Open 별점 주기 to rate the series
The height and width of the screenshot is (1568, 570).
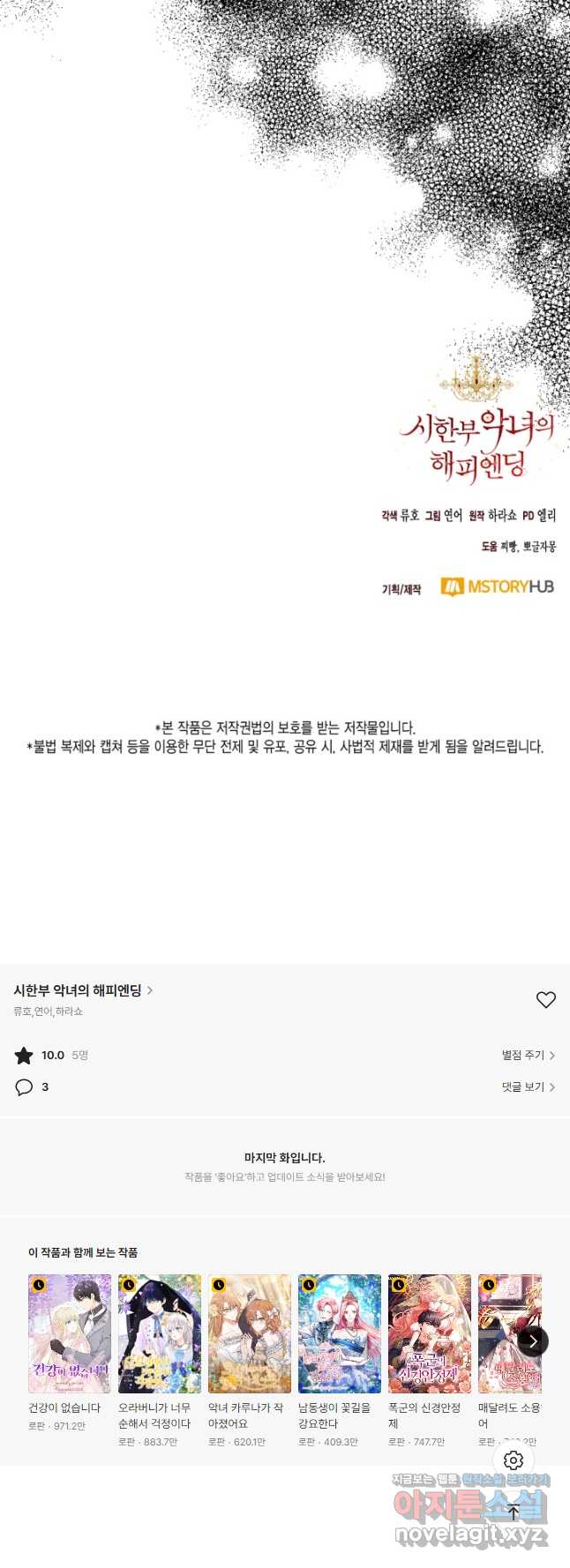528,1055
